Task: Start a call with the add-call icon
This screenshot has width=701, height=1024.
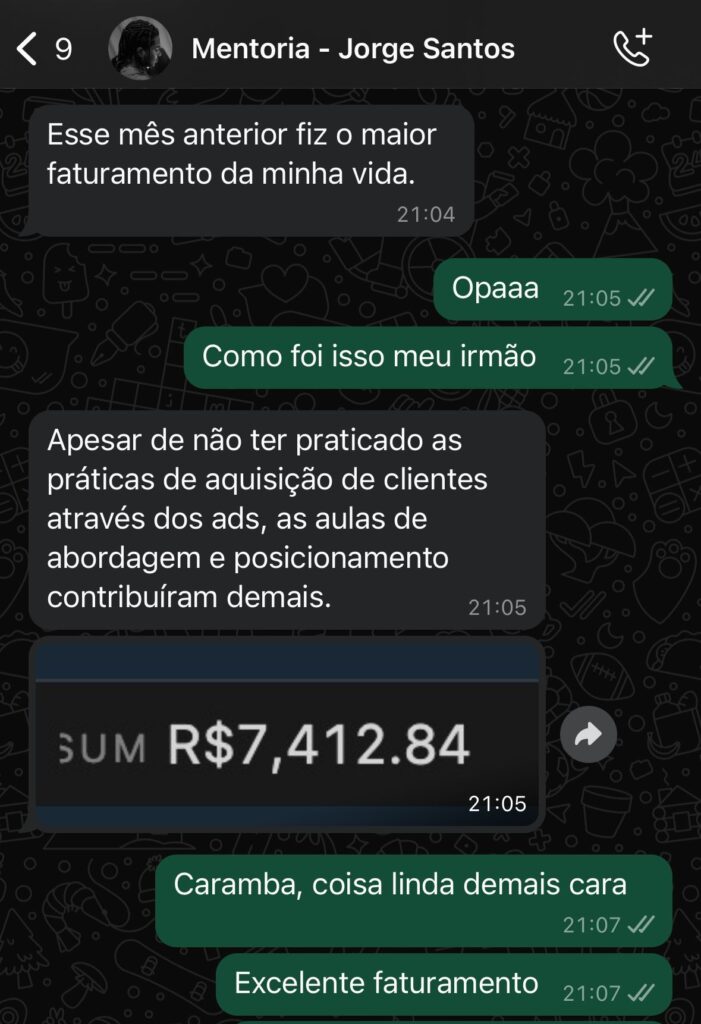Action: (x=632, y=48)
